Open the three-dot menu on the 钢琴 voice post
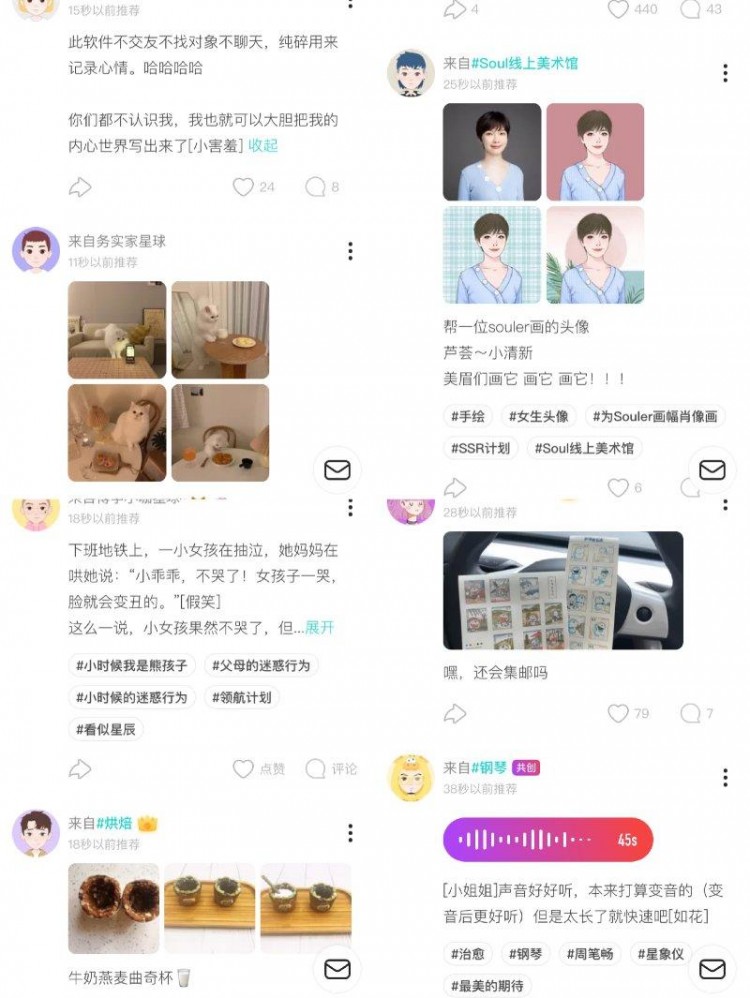Image resolution: width=750 pixels, height=998 pixels. (724, 775)
